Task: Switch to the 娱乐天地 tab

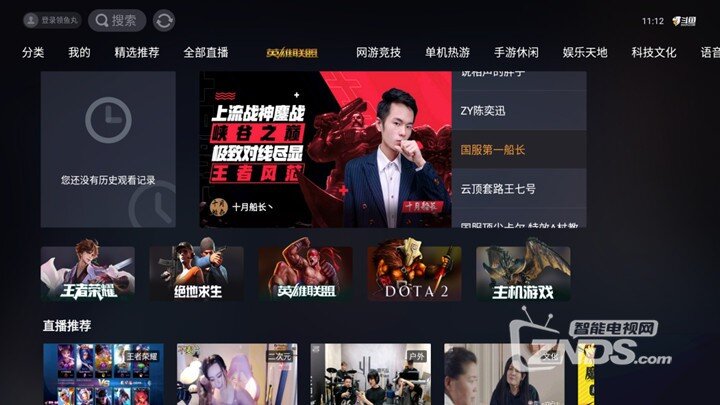Action: [585, 53]
